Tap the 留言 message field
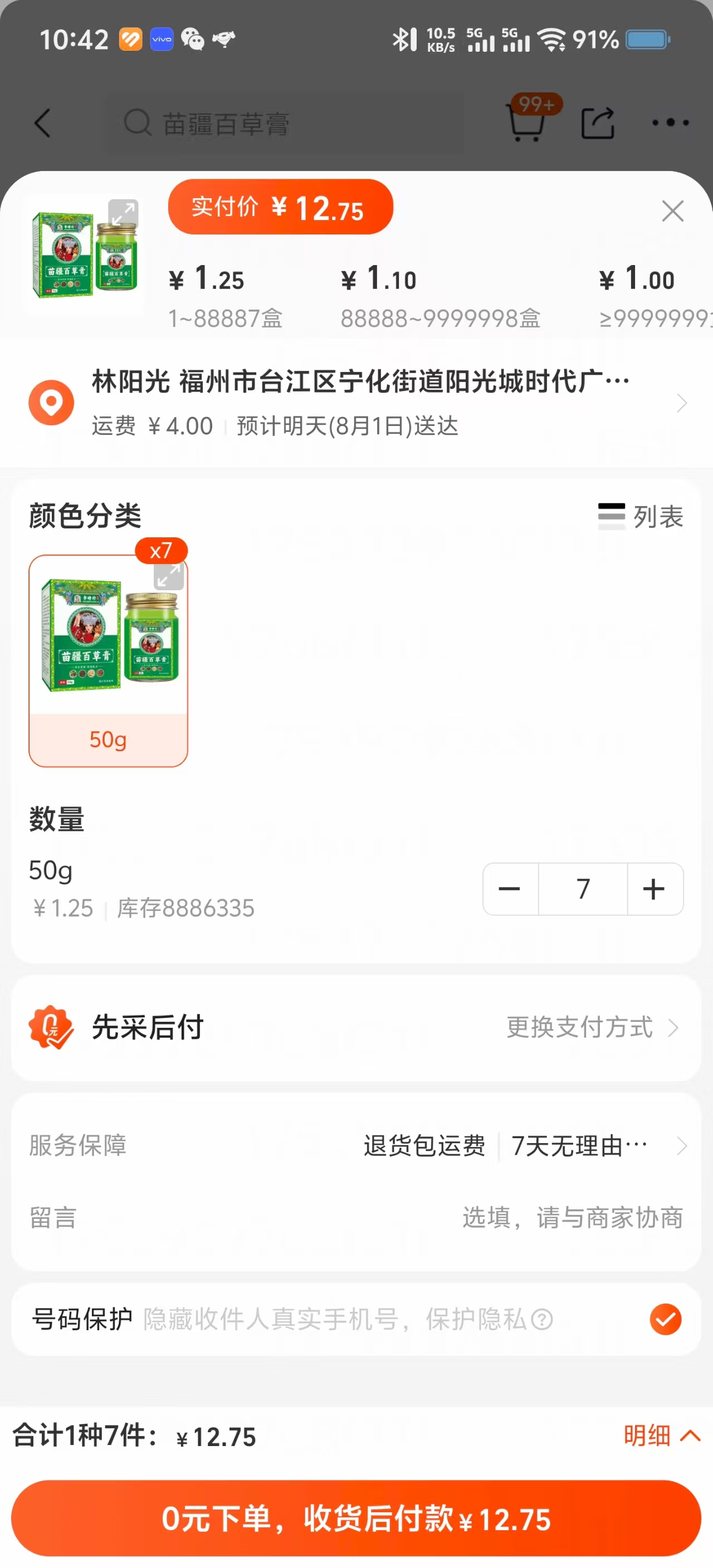Screen dimensions: 713x1568 point(571,1217)
